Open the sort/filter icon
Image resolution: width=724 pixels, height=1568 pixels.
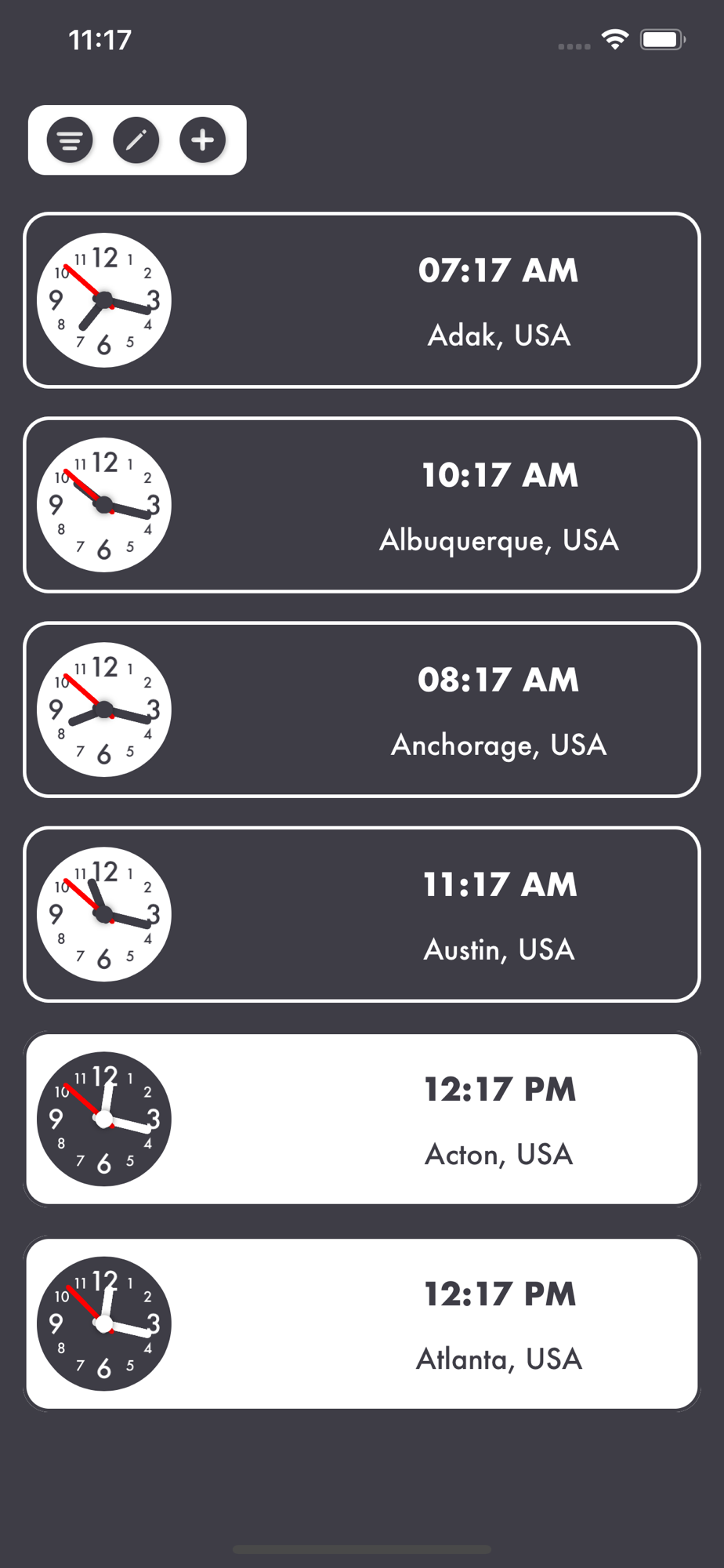pos(70,140)
